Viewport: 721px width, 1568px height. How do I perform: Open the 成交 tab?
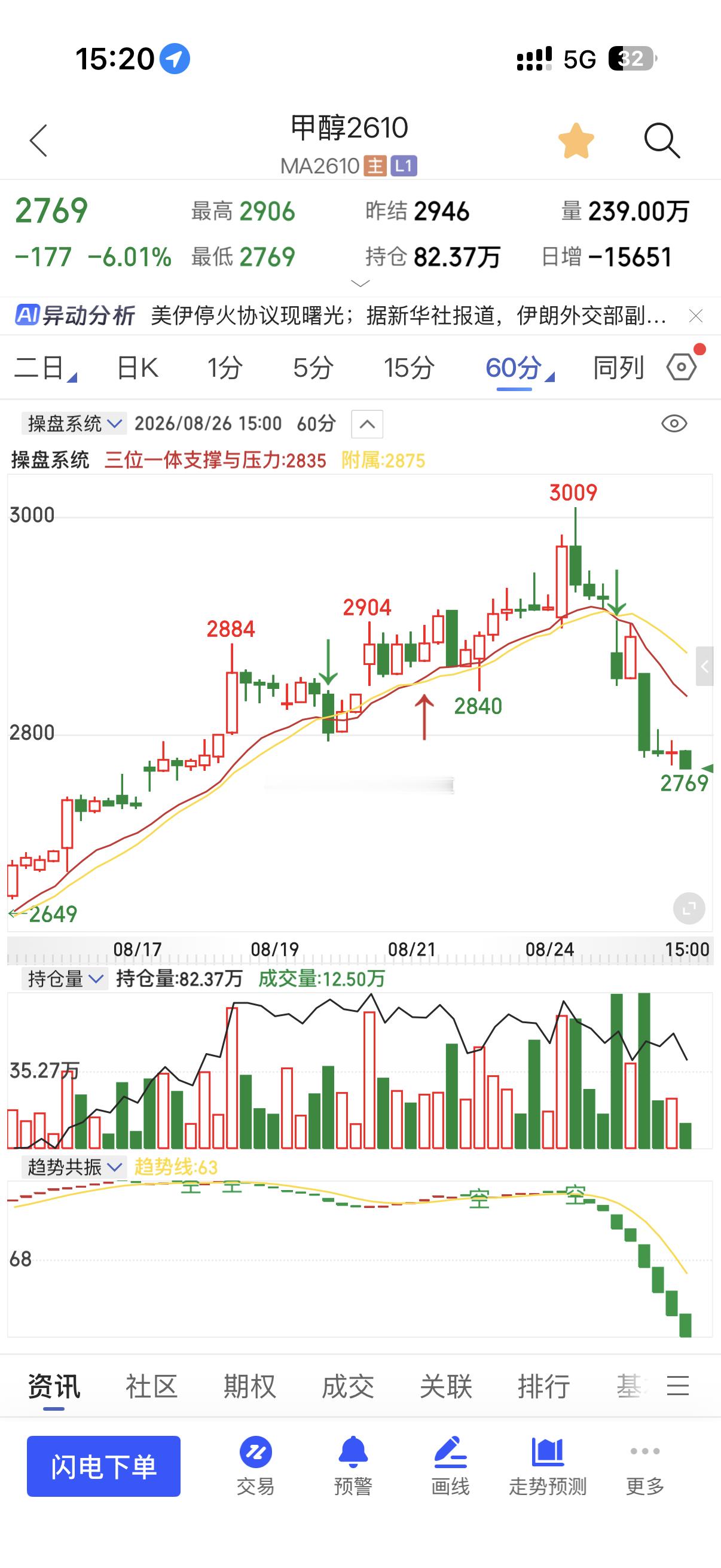[347, 1386]
